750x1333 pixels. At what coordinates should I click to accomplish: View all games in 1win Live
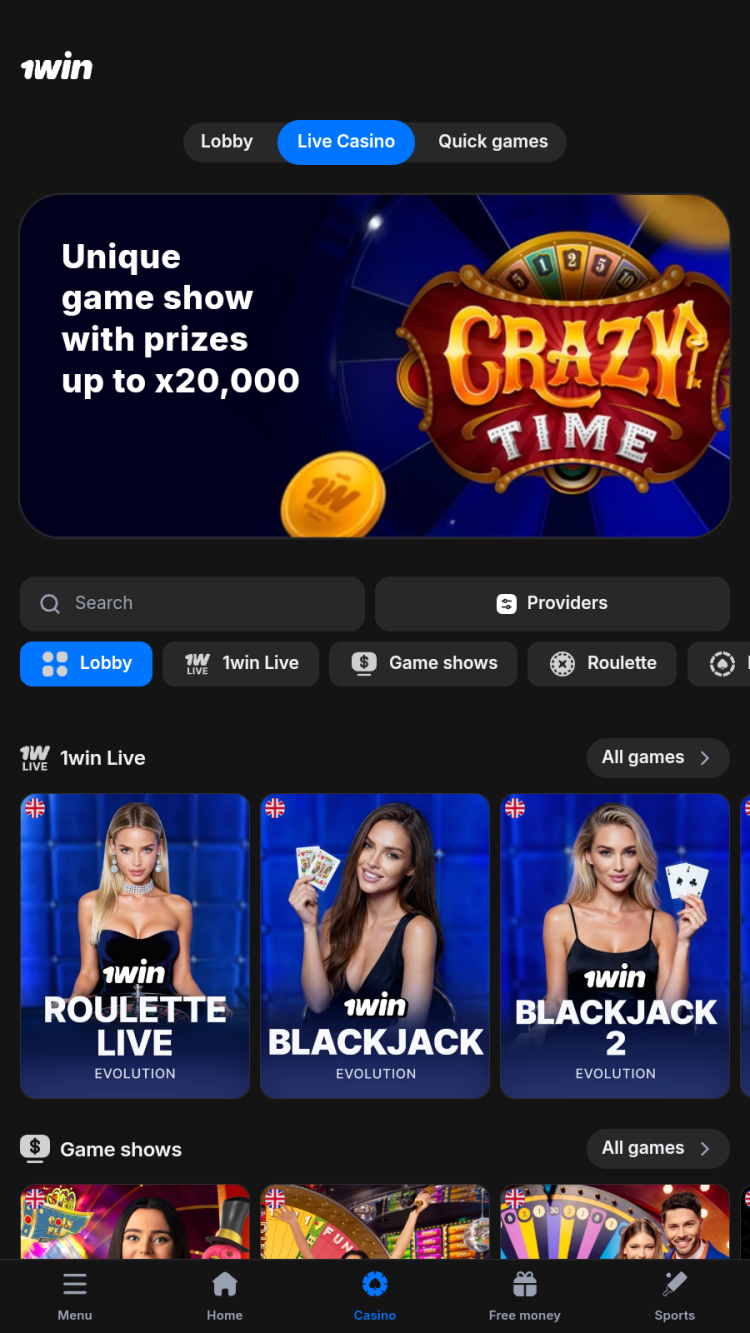click(x=657, y=758)
